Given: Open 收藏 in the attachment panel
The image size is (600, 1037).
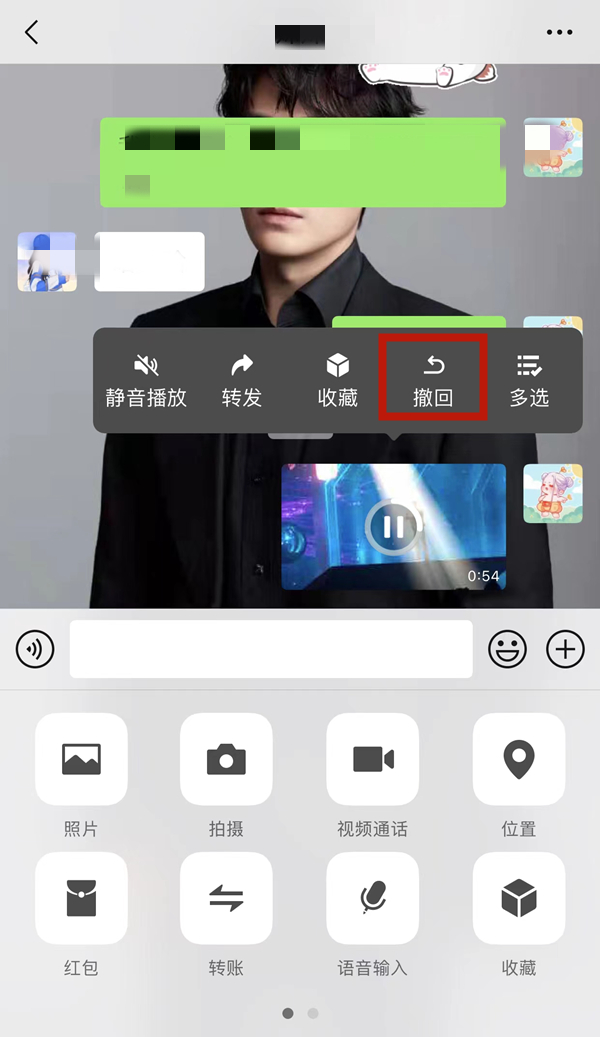Looking at the screenshot, I should click(x=518, y=899).
